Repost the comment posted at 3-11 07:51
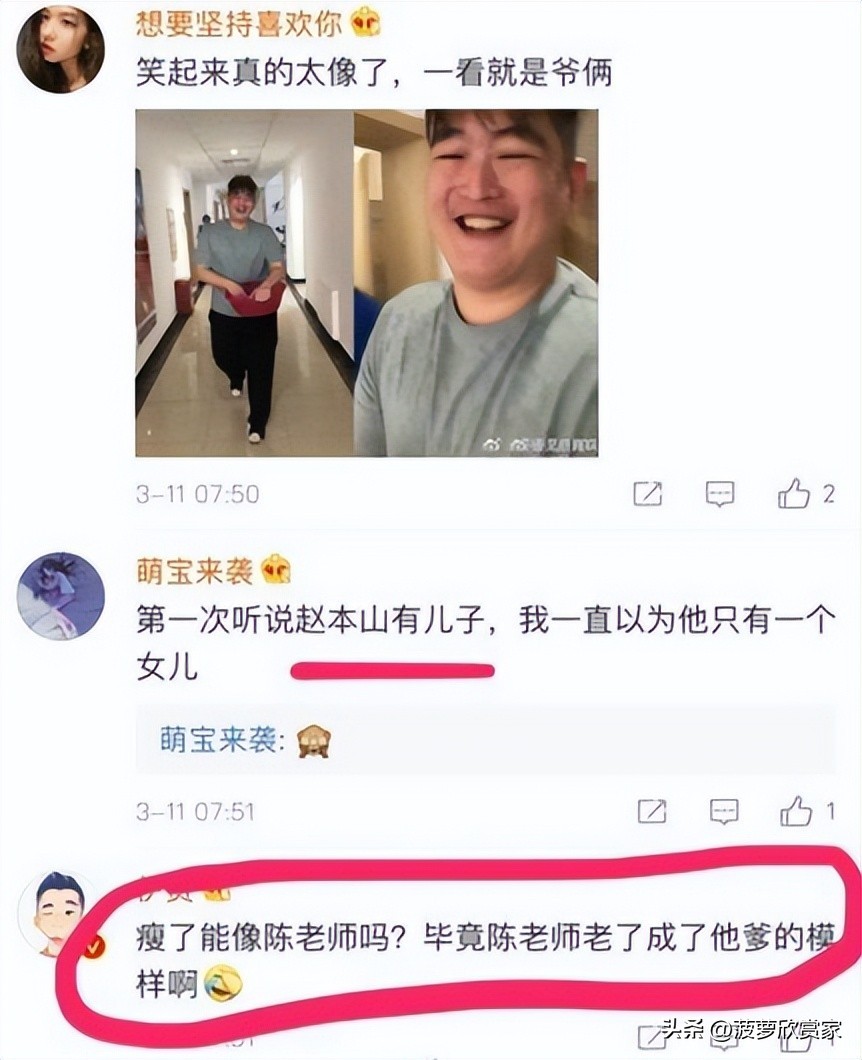Screen dimensions: 862x1060 click(x=651, y=811)
